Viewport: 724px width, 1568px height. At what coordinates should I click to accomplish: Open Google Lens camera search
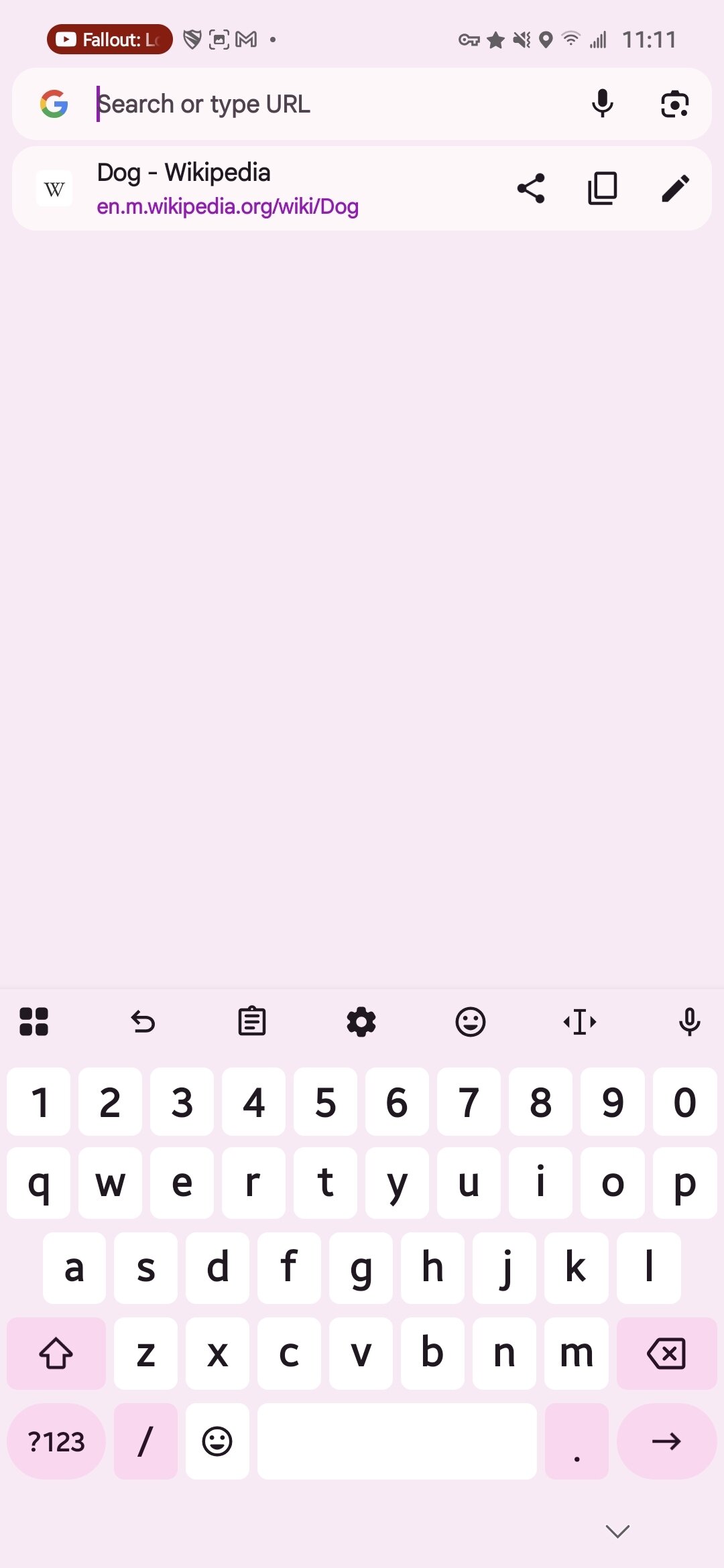(x=674, y=105)
